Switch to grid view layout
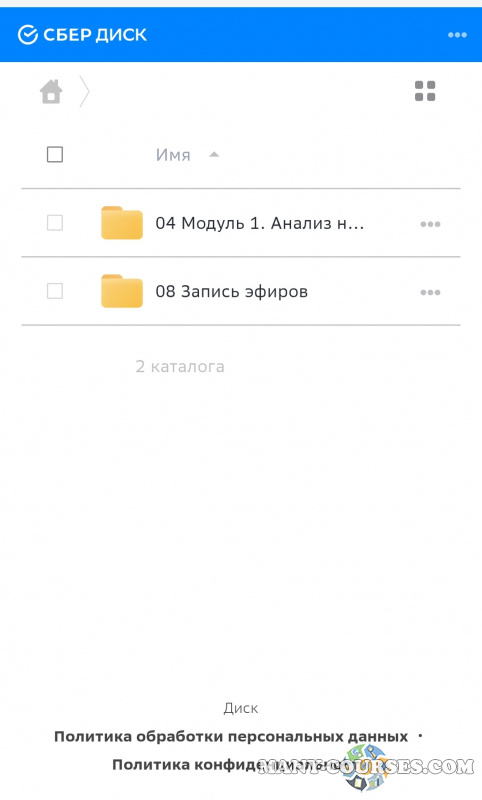 (x=425, y=91)
